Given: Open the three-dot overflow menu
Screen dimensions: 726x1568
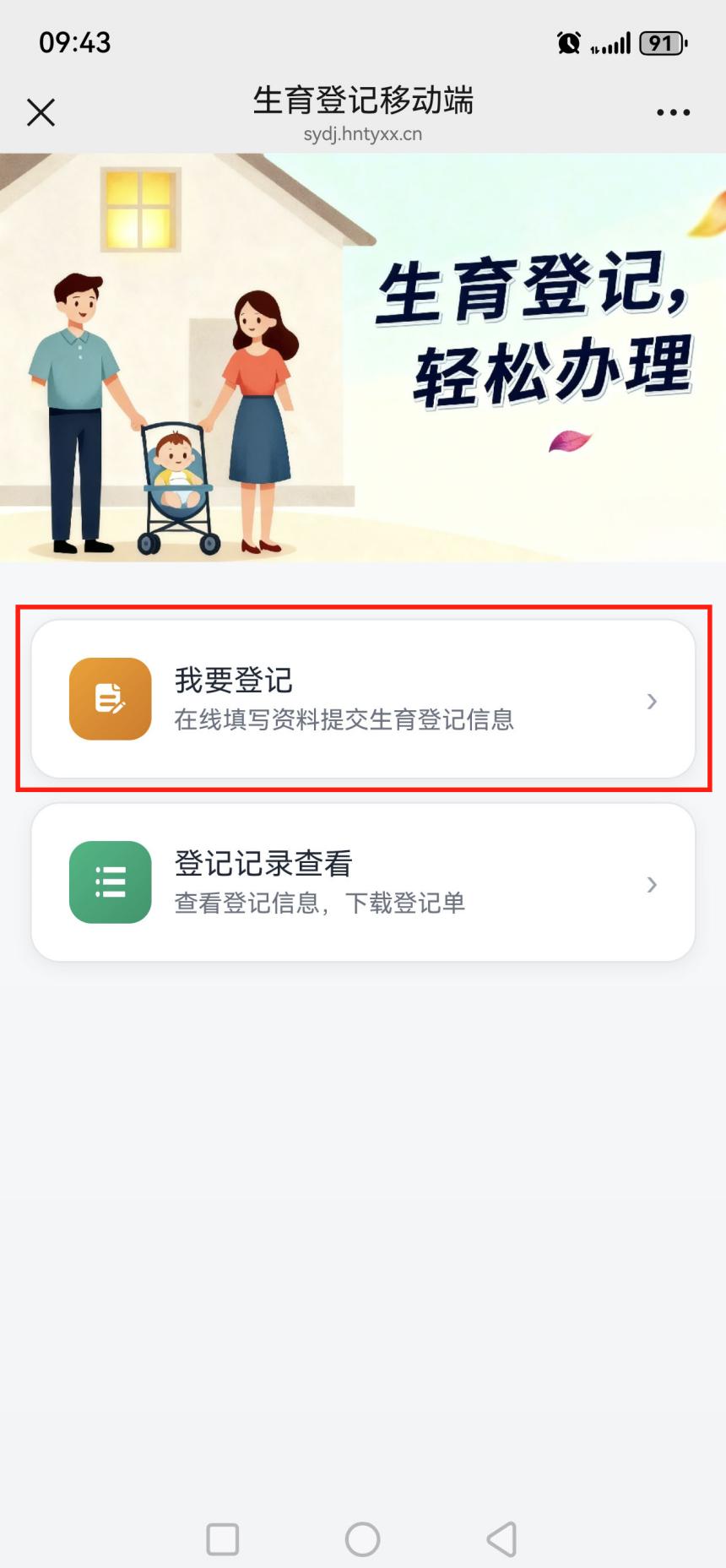Looking at the screenshot, I should 673,112.
